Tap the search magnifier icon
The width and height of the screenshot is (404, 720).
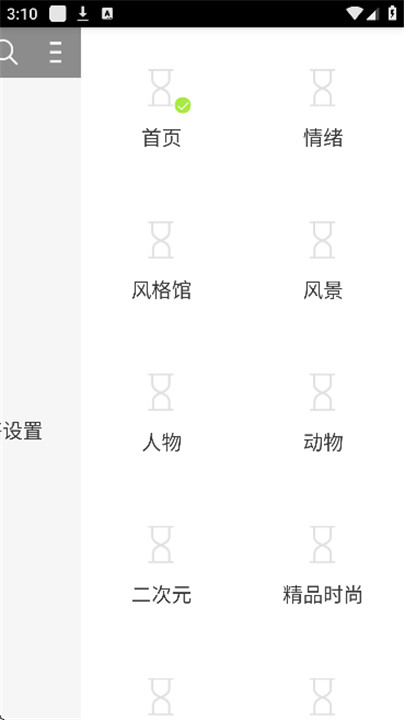(7, 52)
